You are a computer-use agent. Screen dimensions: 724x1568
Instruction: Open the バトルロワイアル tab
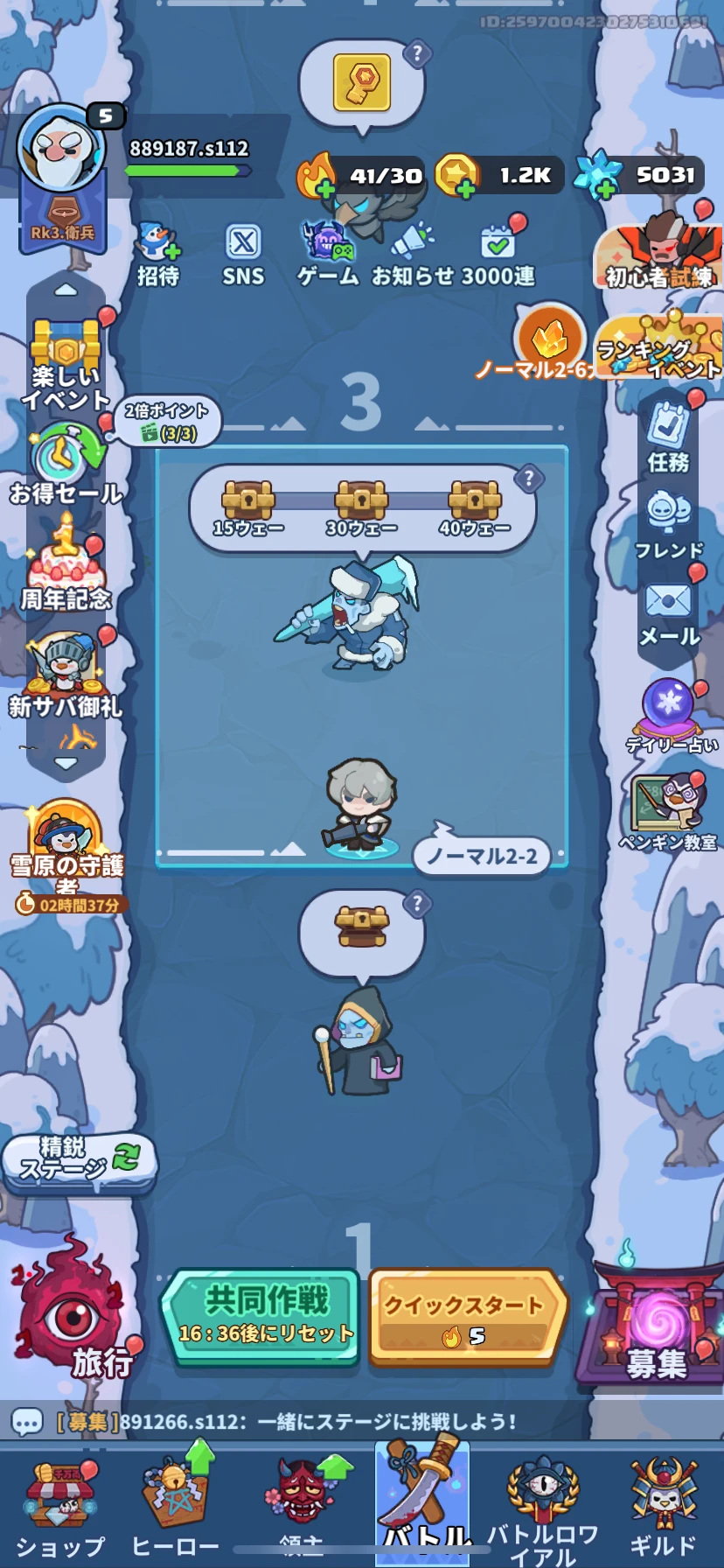tap(542, 1507)
